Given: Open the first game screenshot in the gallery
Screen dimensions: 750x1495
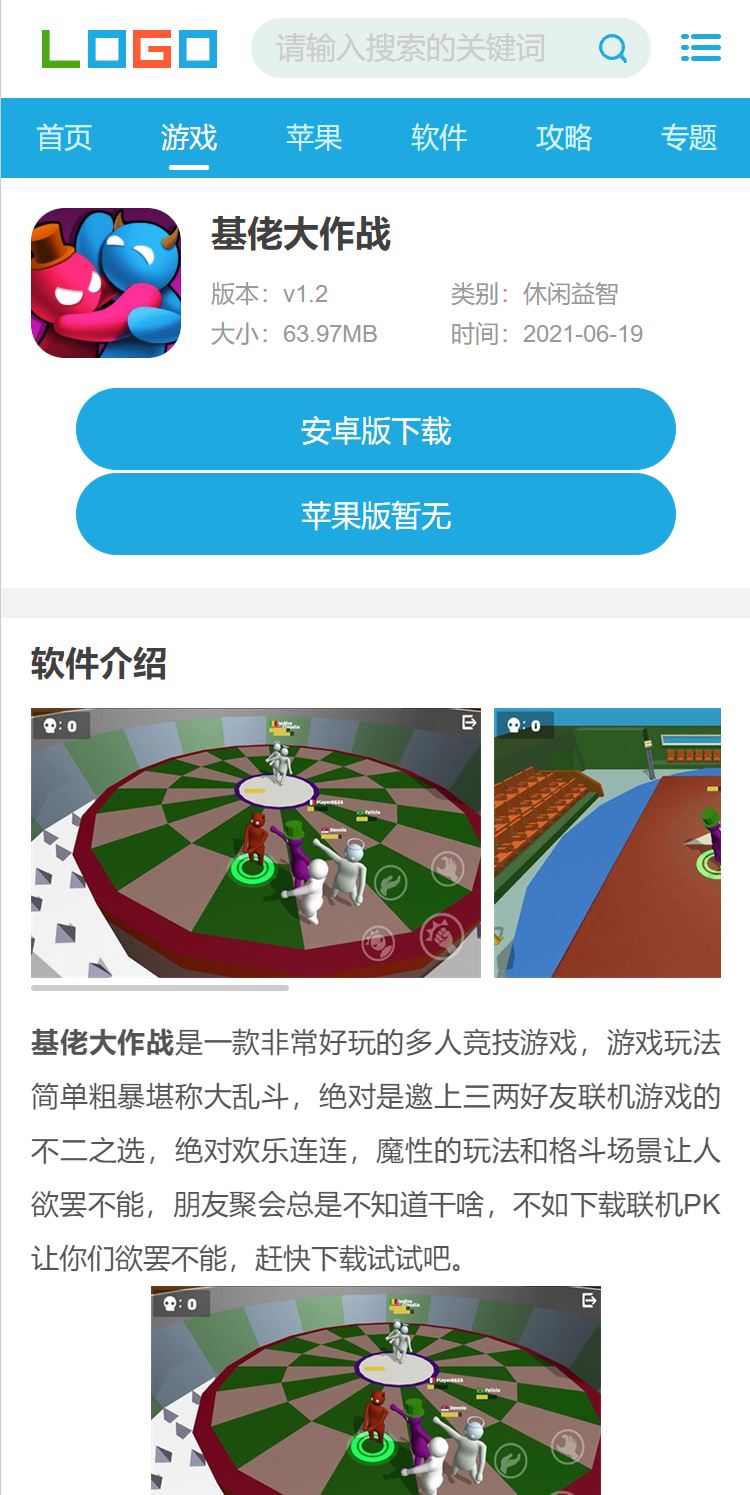Looking at the screenshot, I should (x=256, y=842).
